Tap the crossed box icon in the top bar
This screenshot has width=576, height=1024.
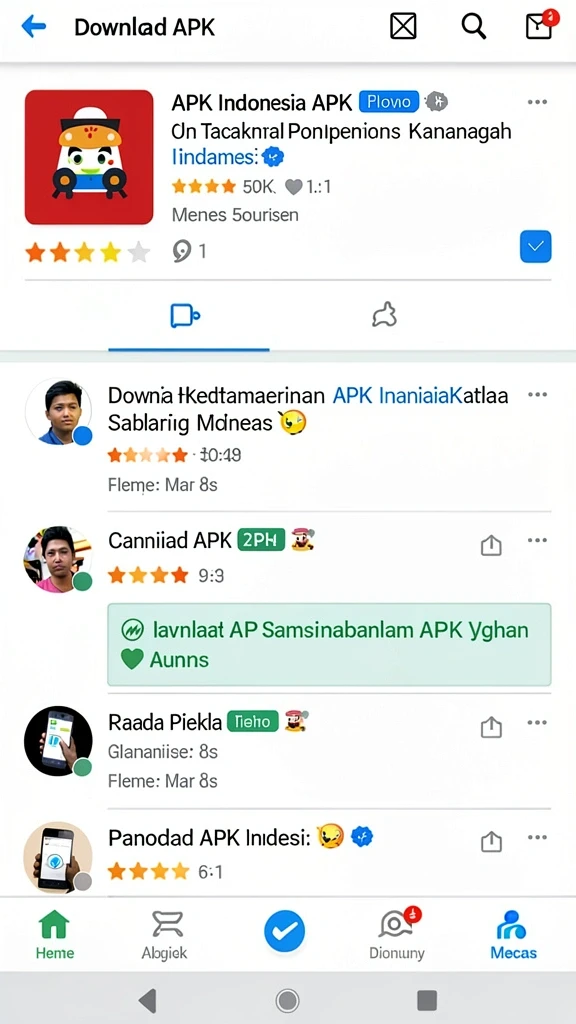(403, 27)
